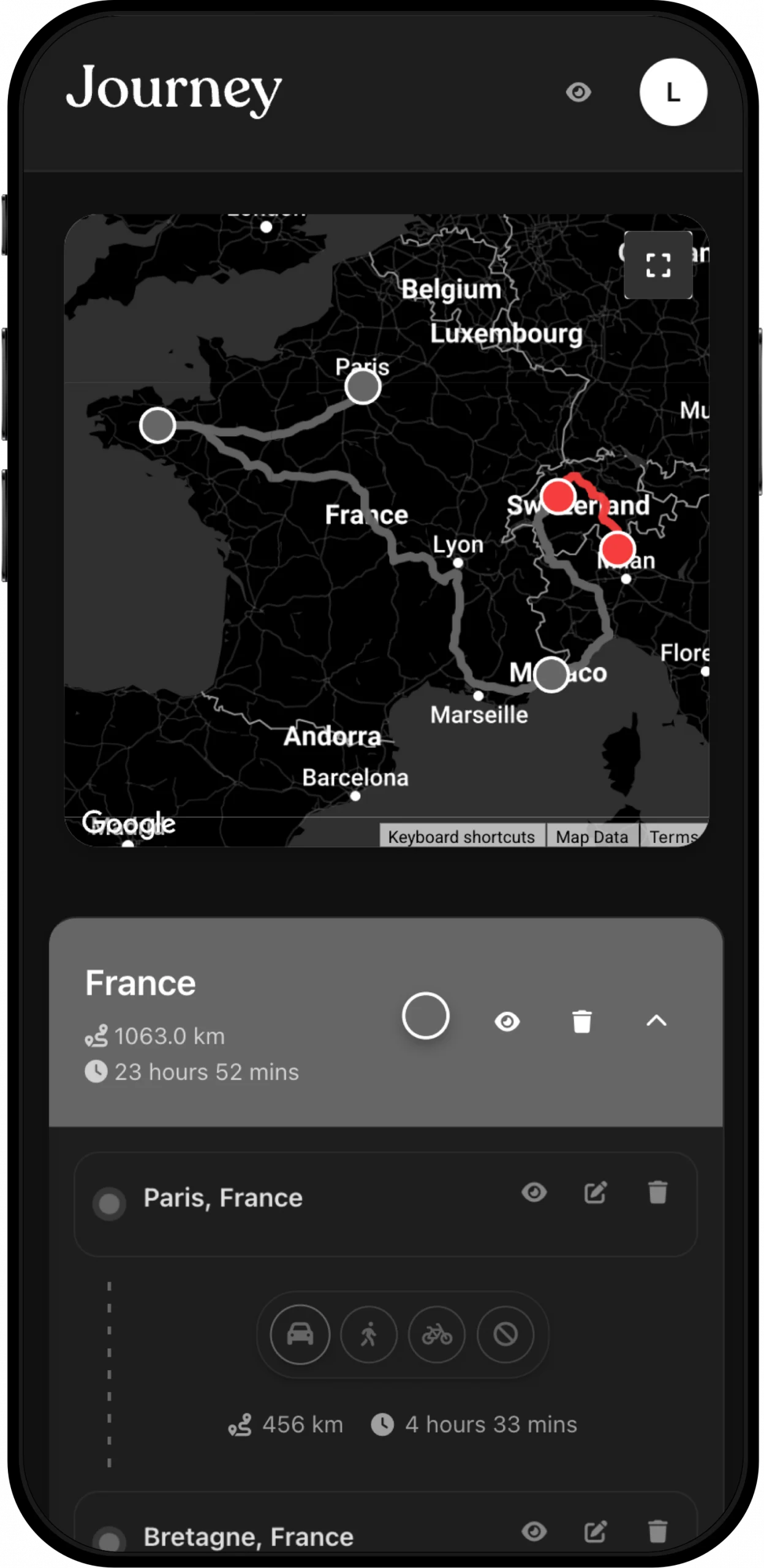Enter fullscreen map view
Image resolution: width=764 pixels, height=1568 pixels.
coord(658,266)
